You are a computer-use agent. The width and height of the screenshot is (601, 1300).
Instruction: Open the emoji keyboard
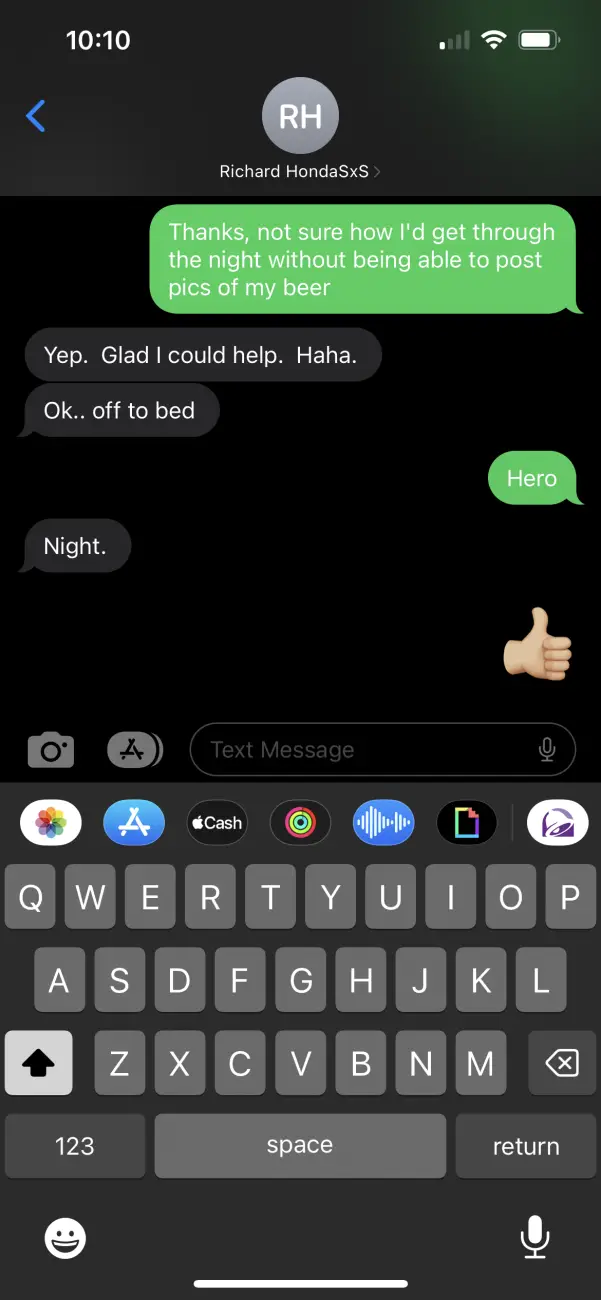[x=66, y=1239]
